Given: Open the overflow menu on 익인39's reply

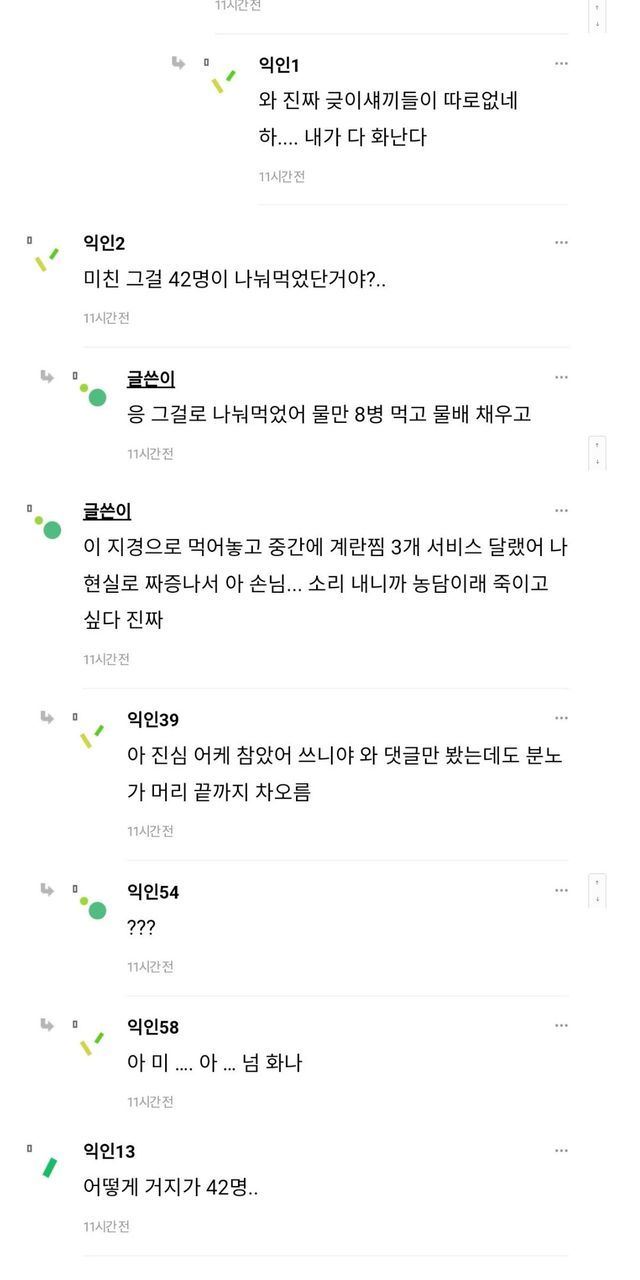Looking at the screenshot, I should coord(561,718).
